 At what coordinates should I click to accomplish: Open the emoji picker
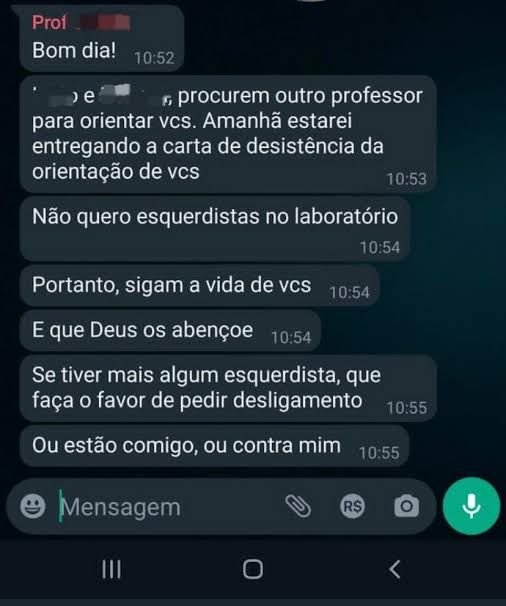[32, 506]
